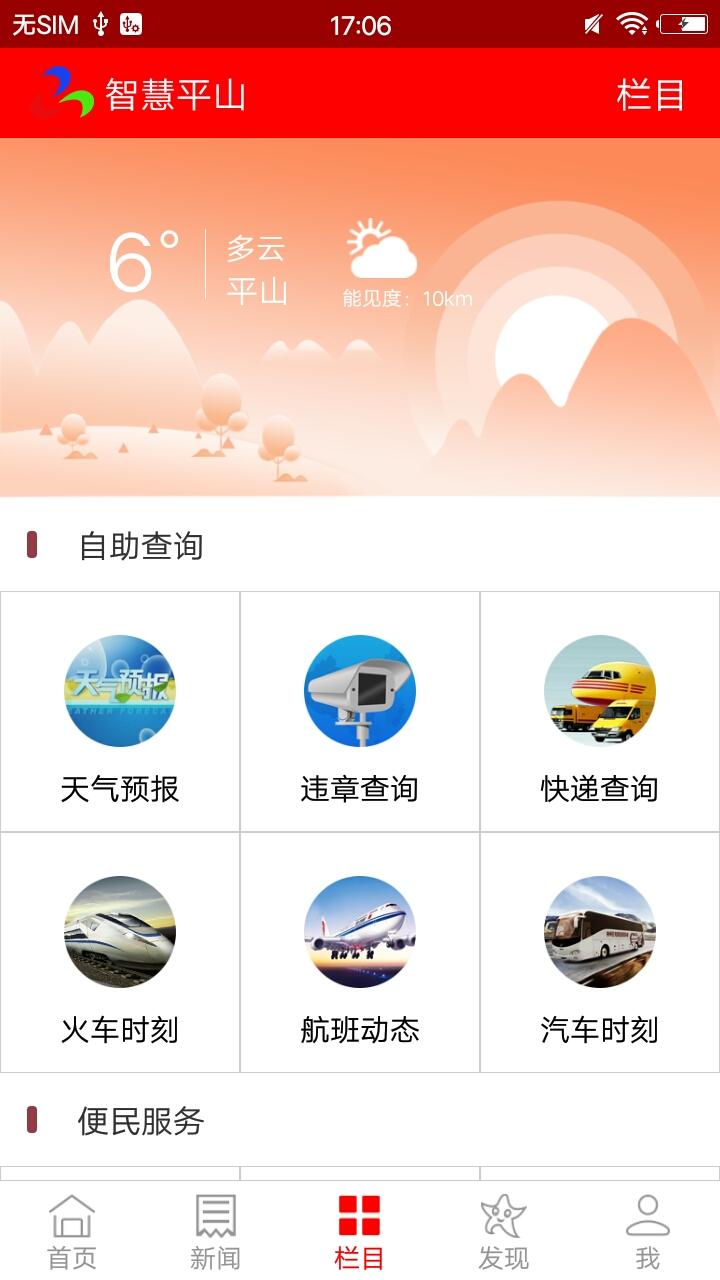Switch to the 发现 discover tab
Viewport: 720px width, 1280px height.
point(503,1231)
